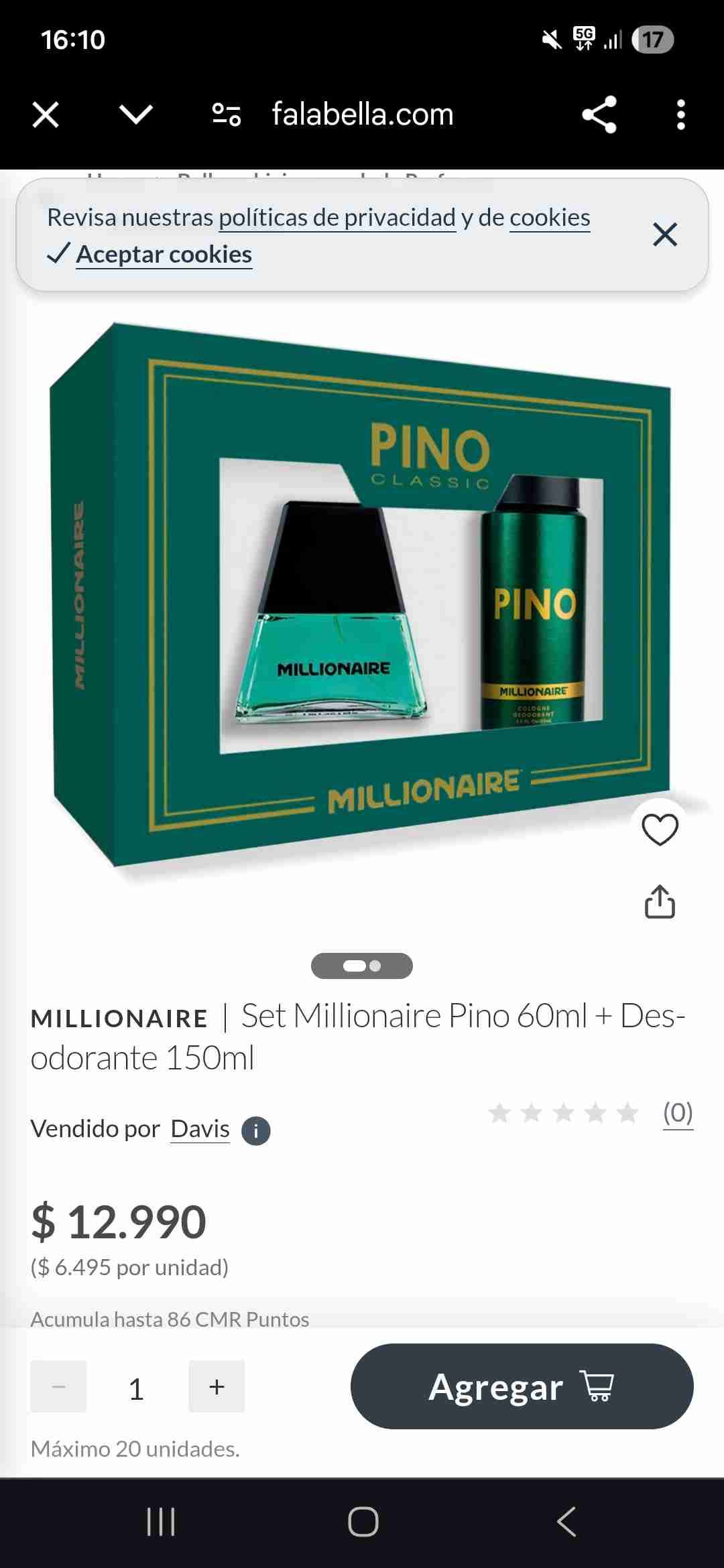Screen dimensions: 724x1568
Task: Open the (0) reviews link
Action: coord(678,1109)
